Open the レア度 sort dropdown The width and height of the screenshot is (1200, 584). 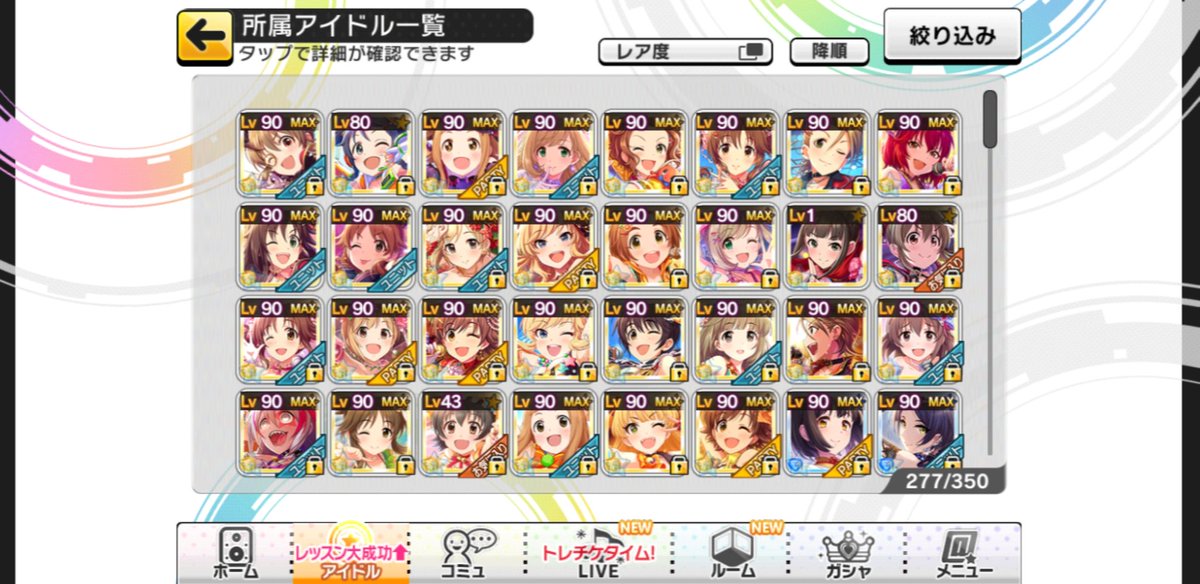pos(685,51)
